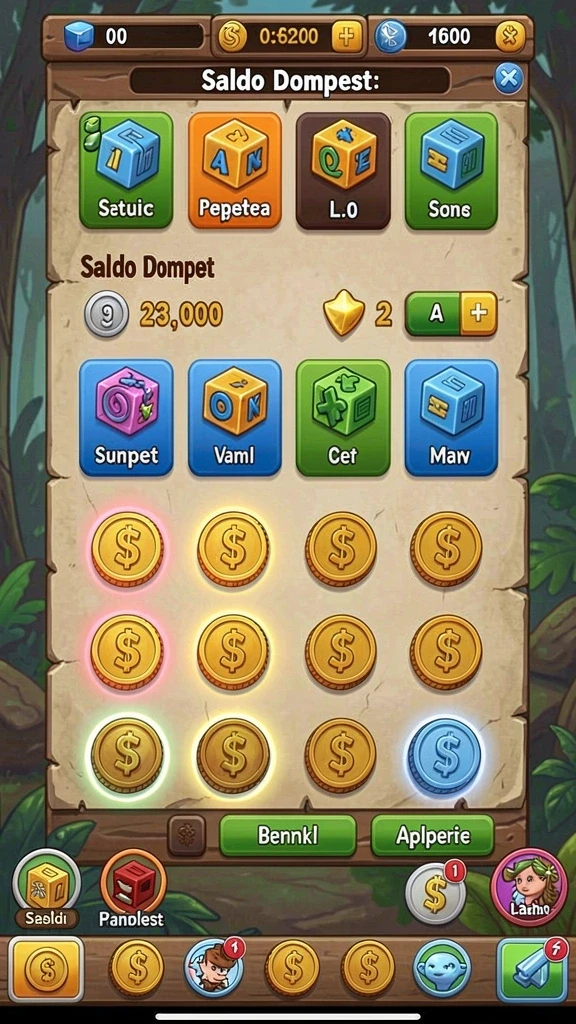Open the Saaldi cube shortcut
This screenshot has width=576, height=1024.
[46, 889]
